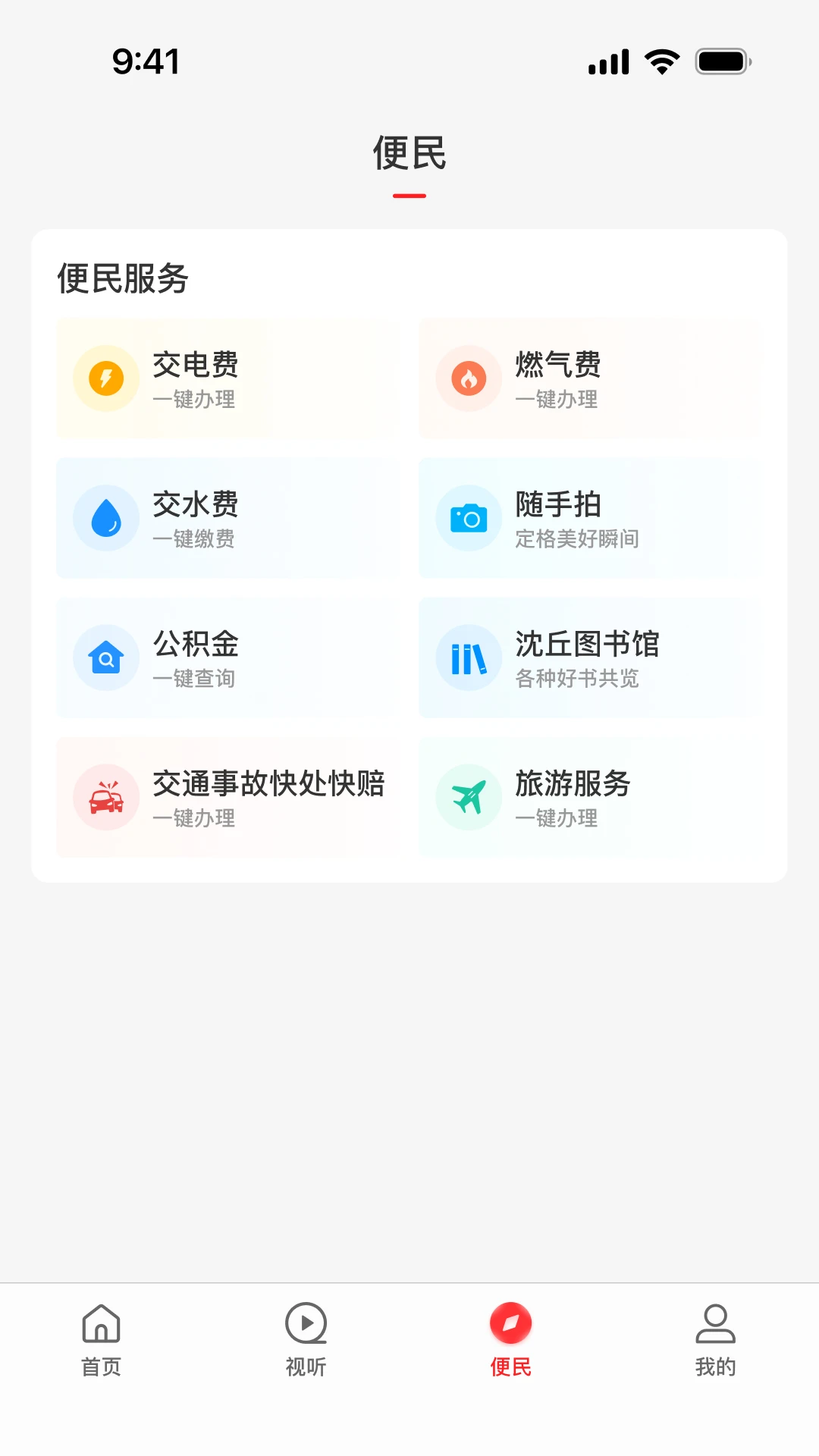Open the travel service airplane icon
This screenshot has height=1456, width=819.
468,796
